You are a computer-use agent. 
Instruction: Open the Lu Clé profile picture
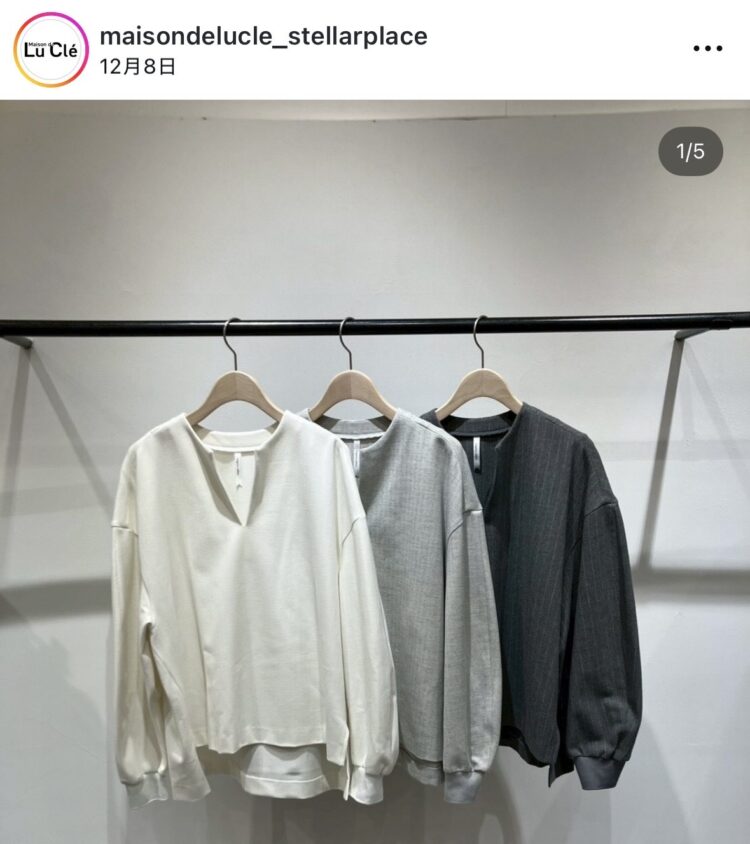(51, 49)
